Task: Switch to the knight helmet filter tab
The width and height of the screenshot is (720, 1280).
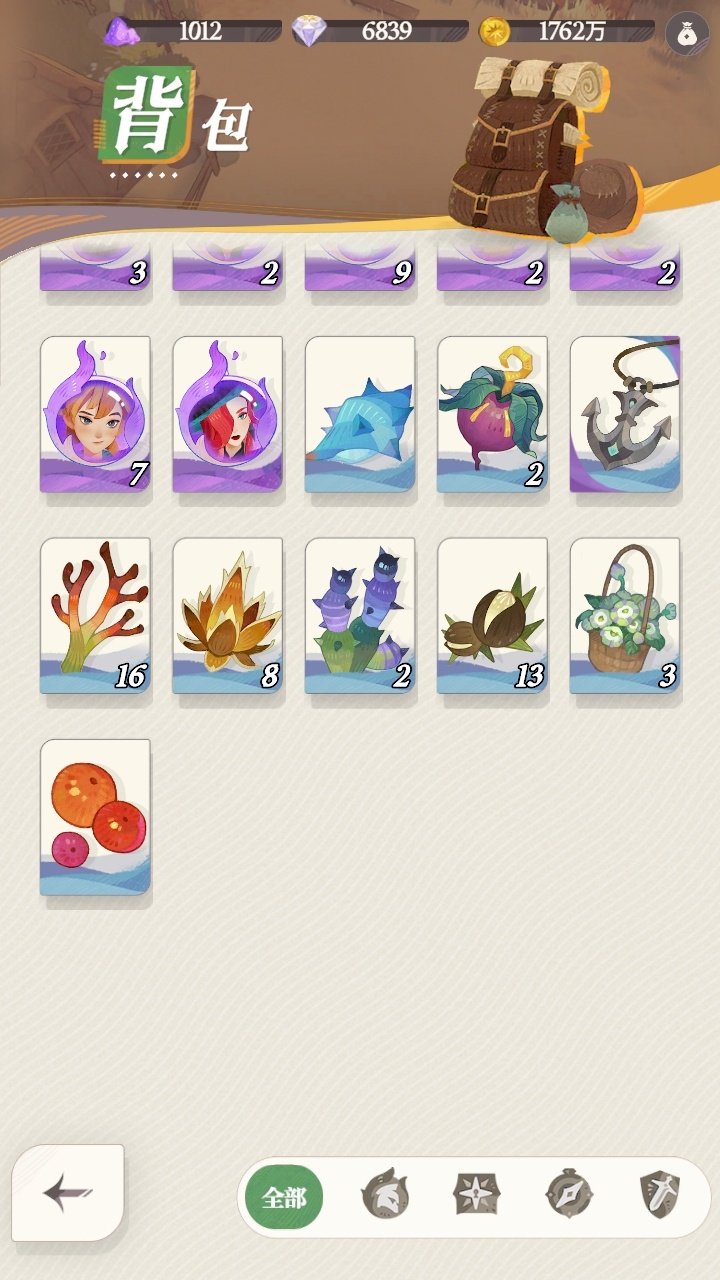Action: (x=385, y=1194)
